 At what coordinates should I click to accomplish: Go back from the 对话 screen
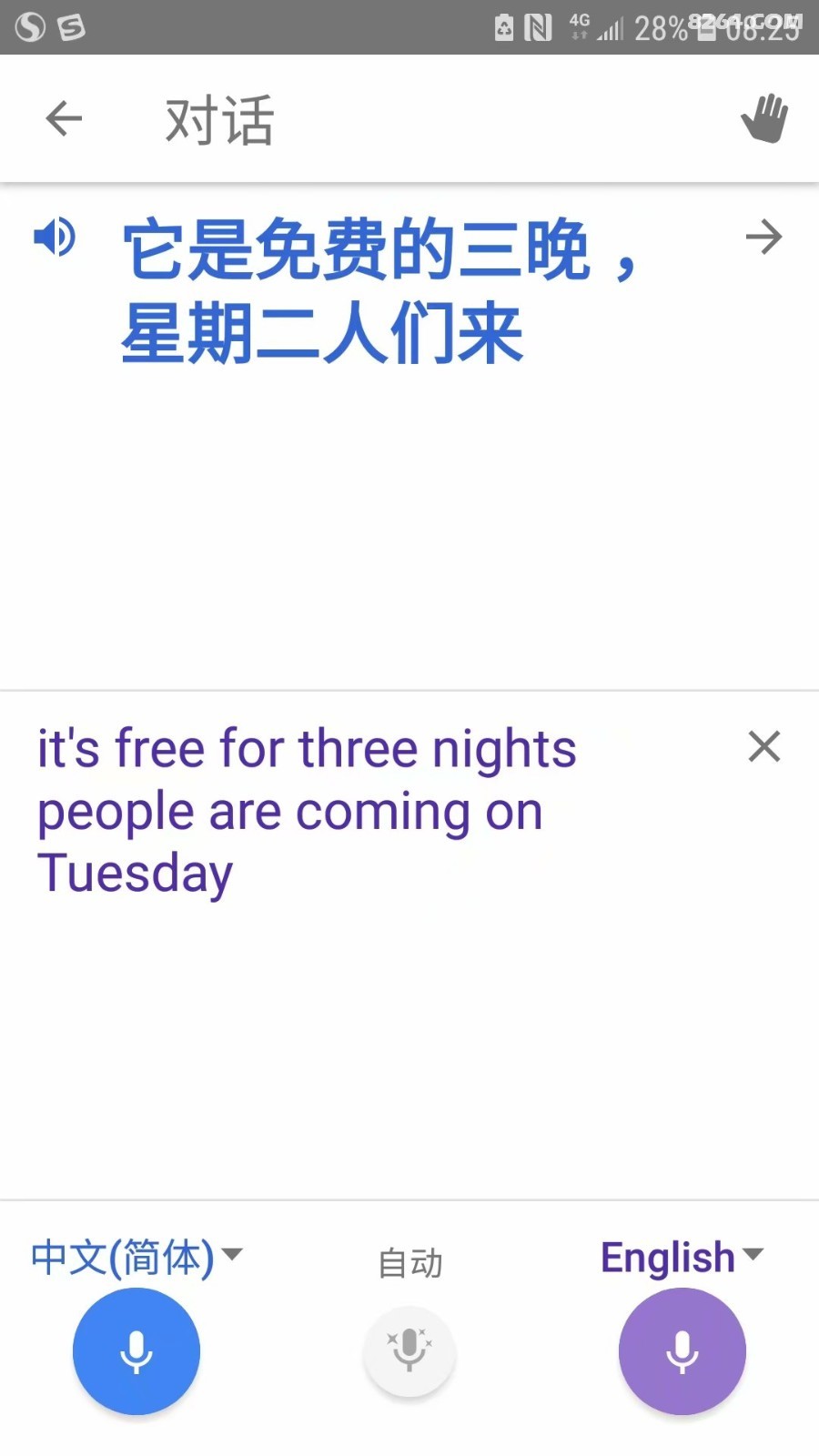pos(64,118)
